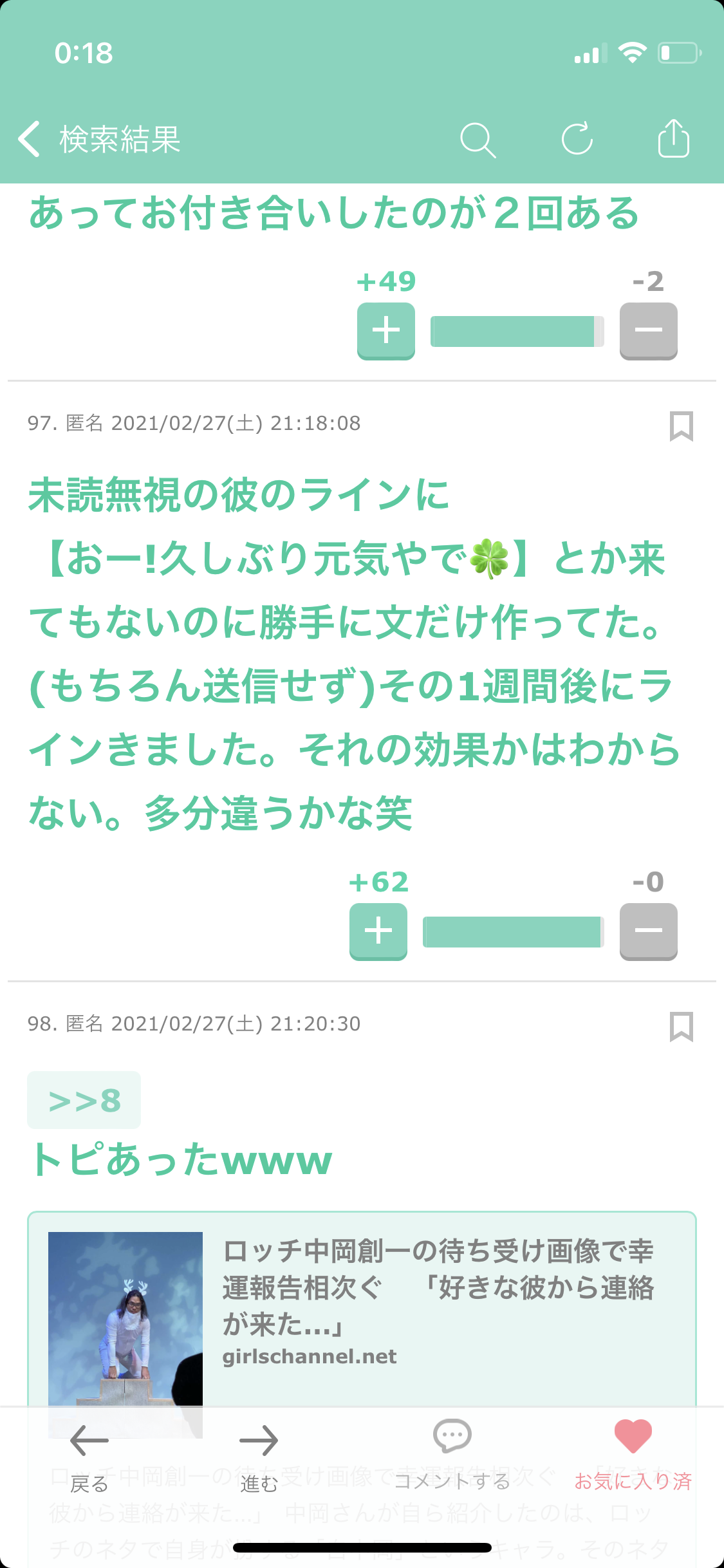
Task: Bookmark comment 98
Action: [x=682, y=1027]
